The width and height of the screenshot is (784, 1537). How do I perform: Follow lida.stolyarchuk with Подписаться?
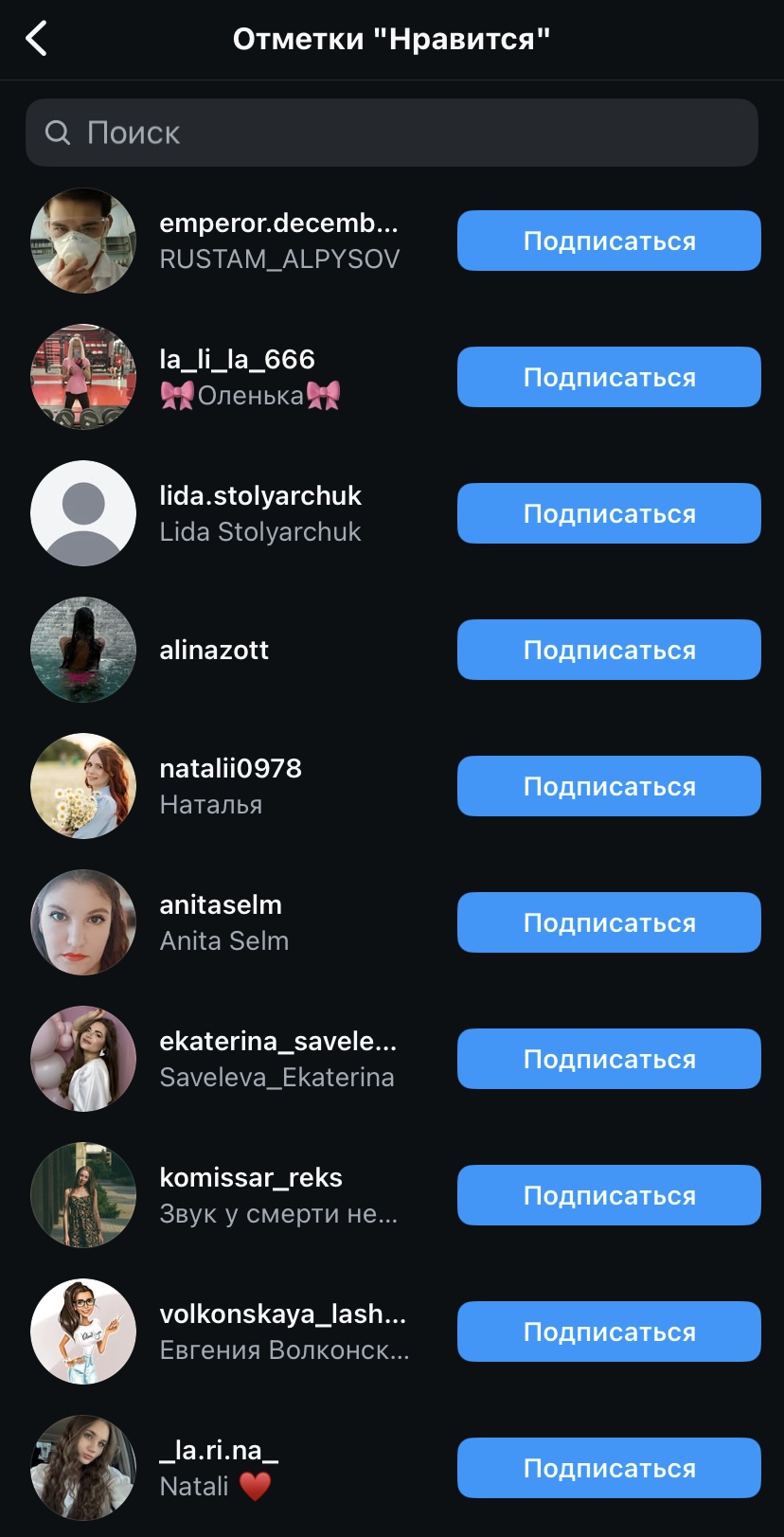tap(609, 513)
